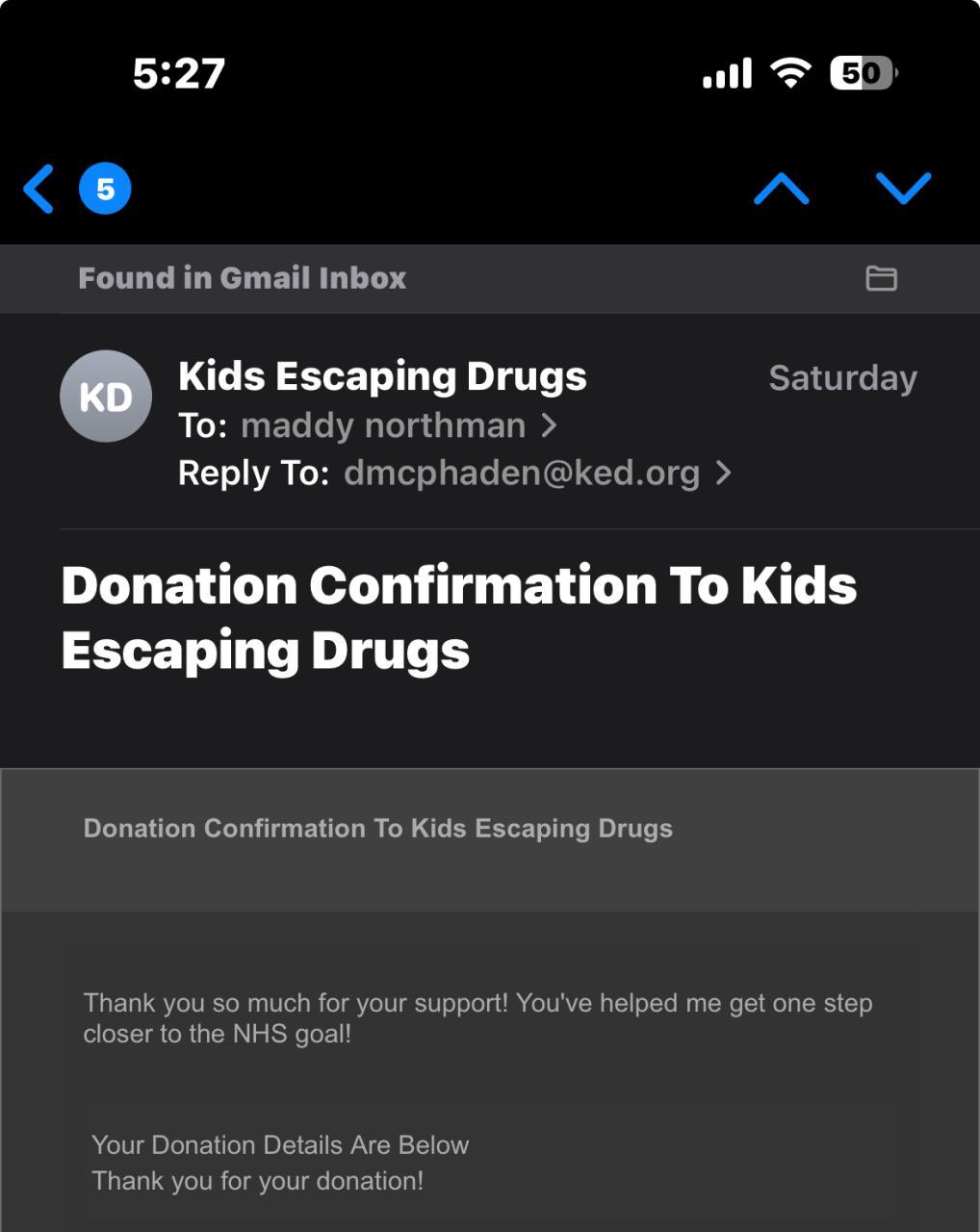Open the Gmail Inbox folder icon
The width and height of the screenshot is (980, 1232).
click(881, 279)
